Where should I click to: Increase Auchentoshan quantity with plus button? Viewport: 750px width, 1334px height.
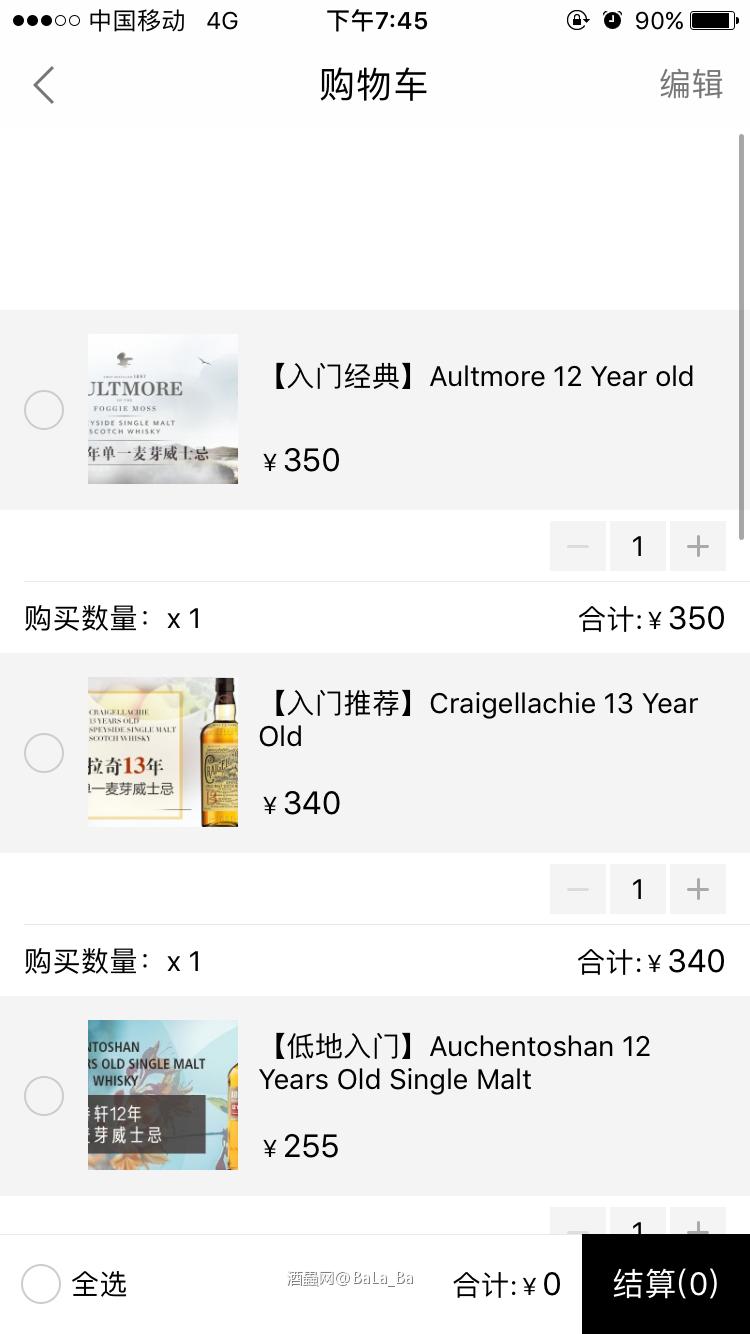click(697, 1228)
